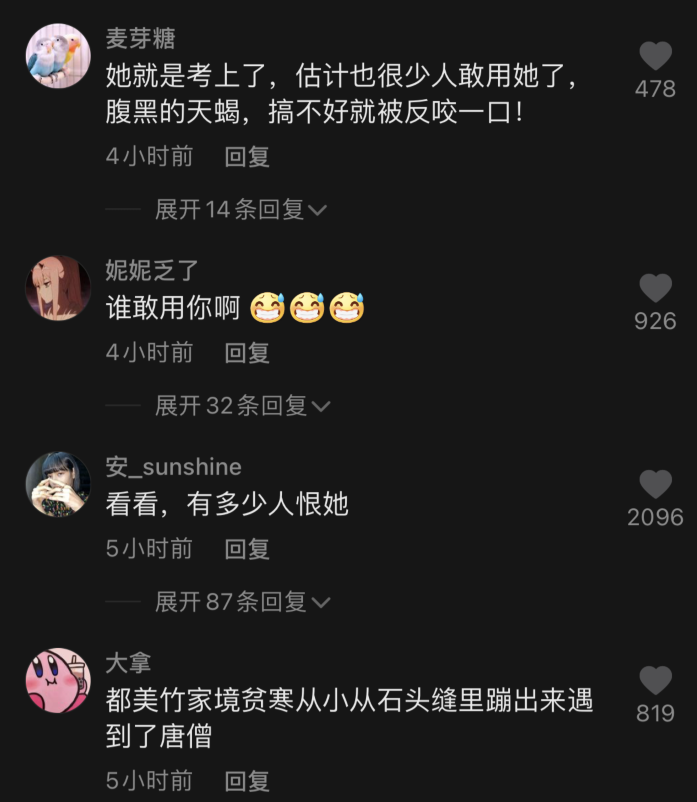
Task: Reply to 大拿's comment
Action: point(247,780)
